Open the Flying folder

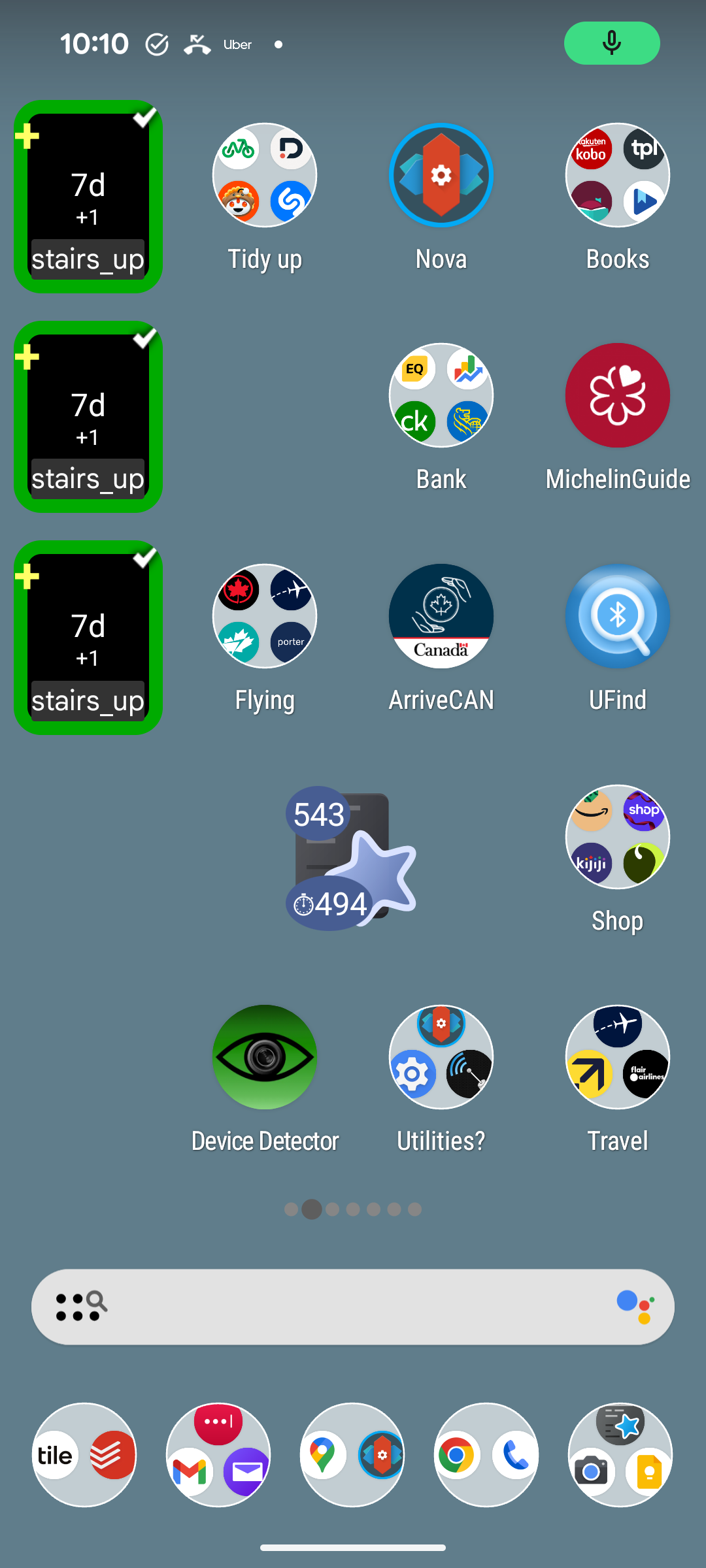[265, 616]
